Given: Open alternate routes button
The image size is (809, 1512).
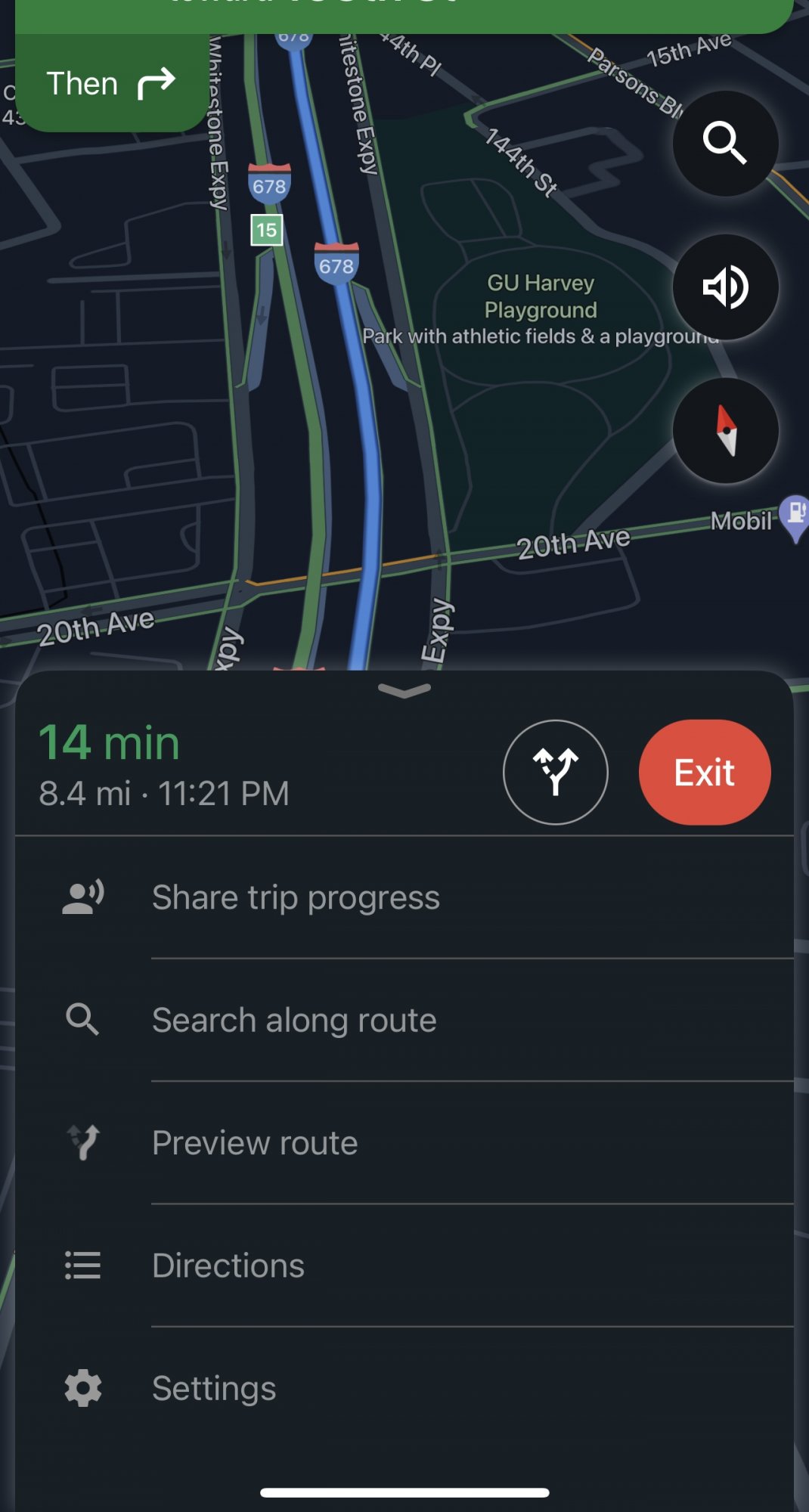Looking at the screenshot, I should (555, 772).
